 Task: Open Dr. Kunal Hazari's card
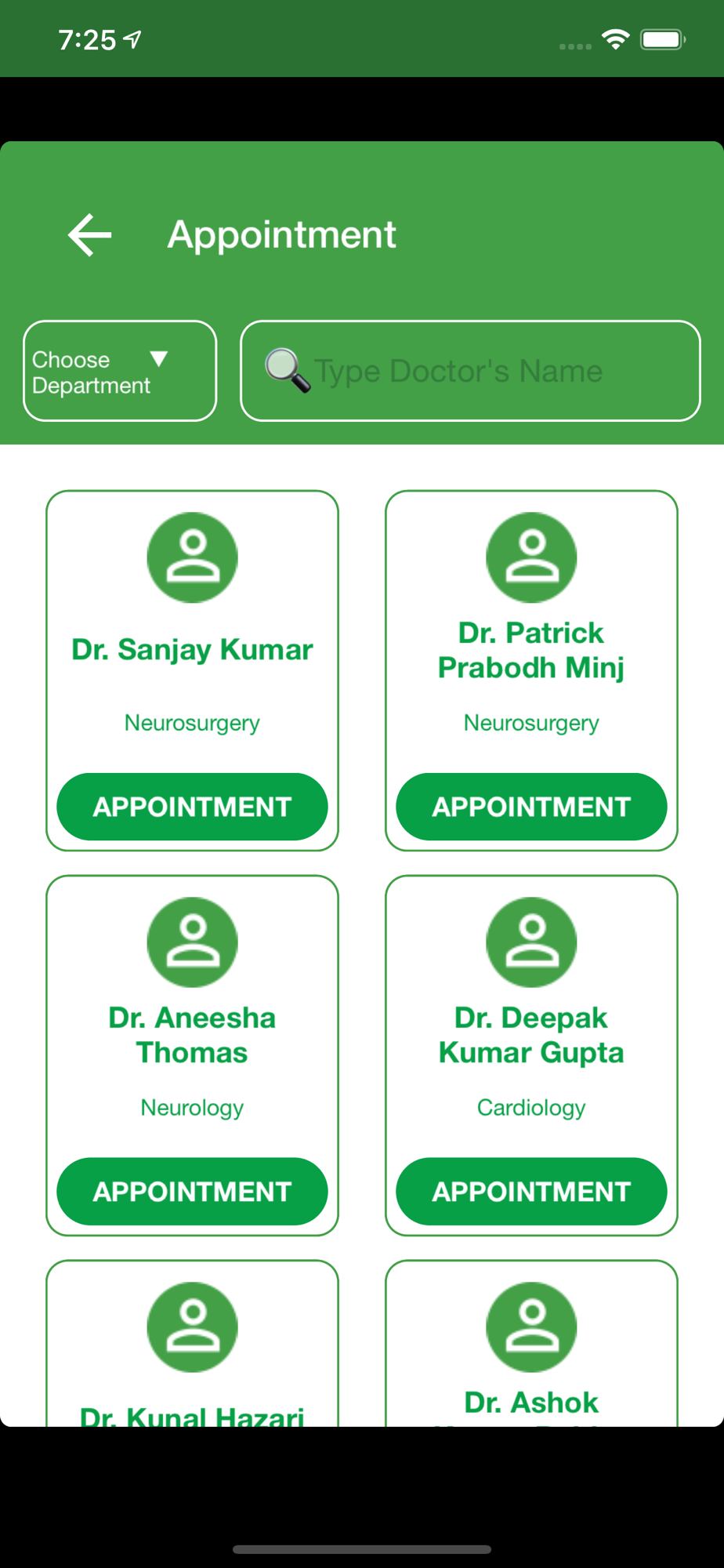(192, 1344)
